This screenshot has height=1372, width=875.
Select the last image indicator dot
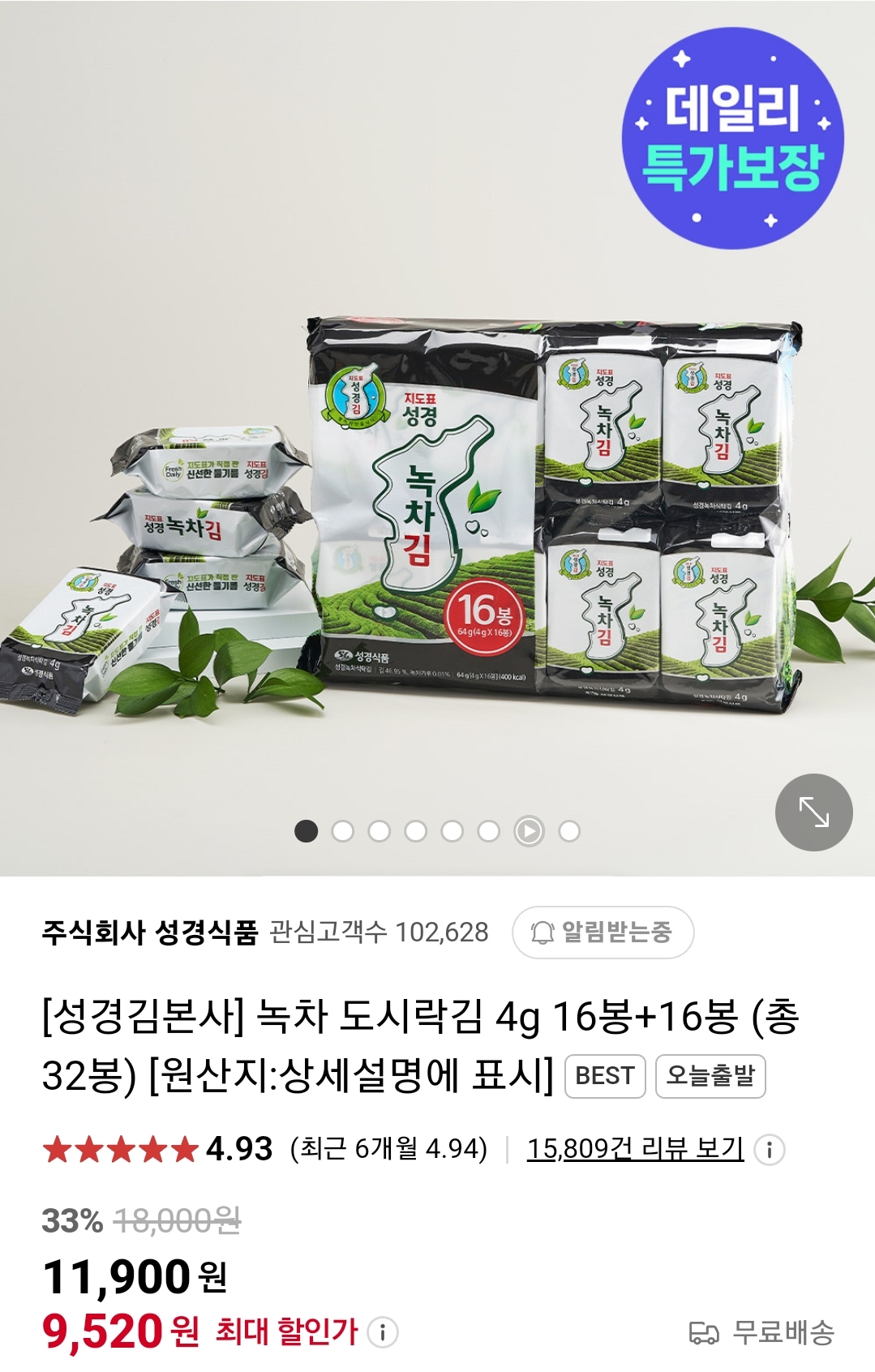(569, 831)
